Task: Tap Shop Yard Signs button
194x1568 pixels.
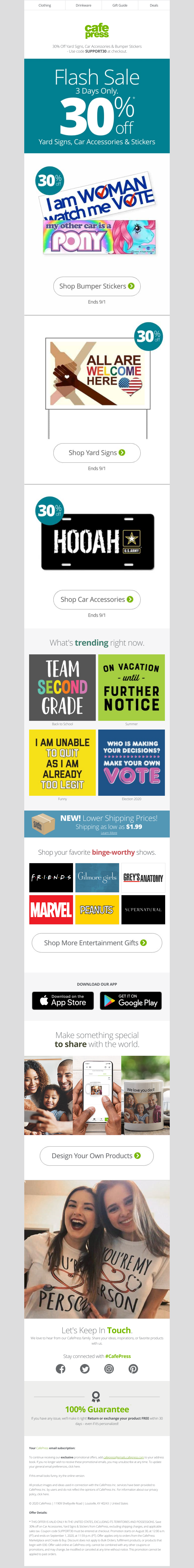Action: tap(97, 452)
